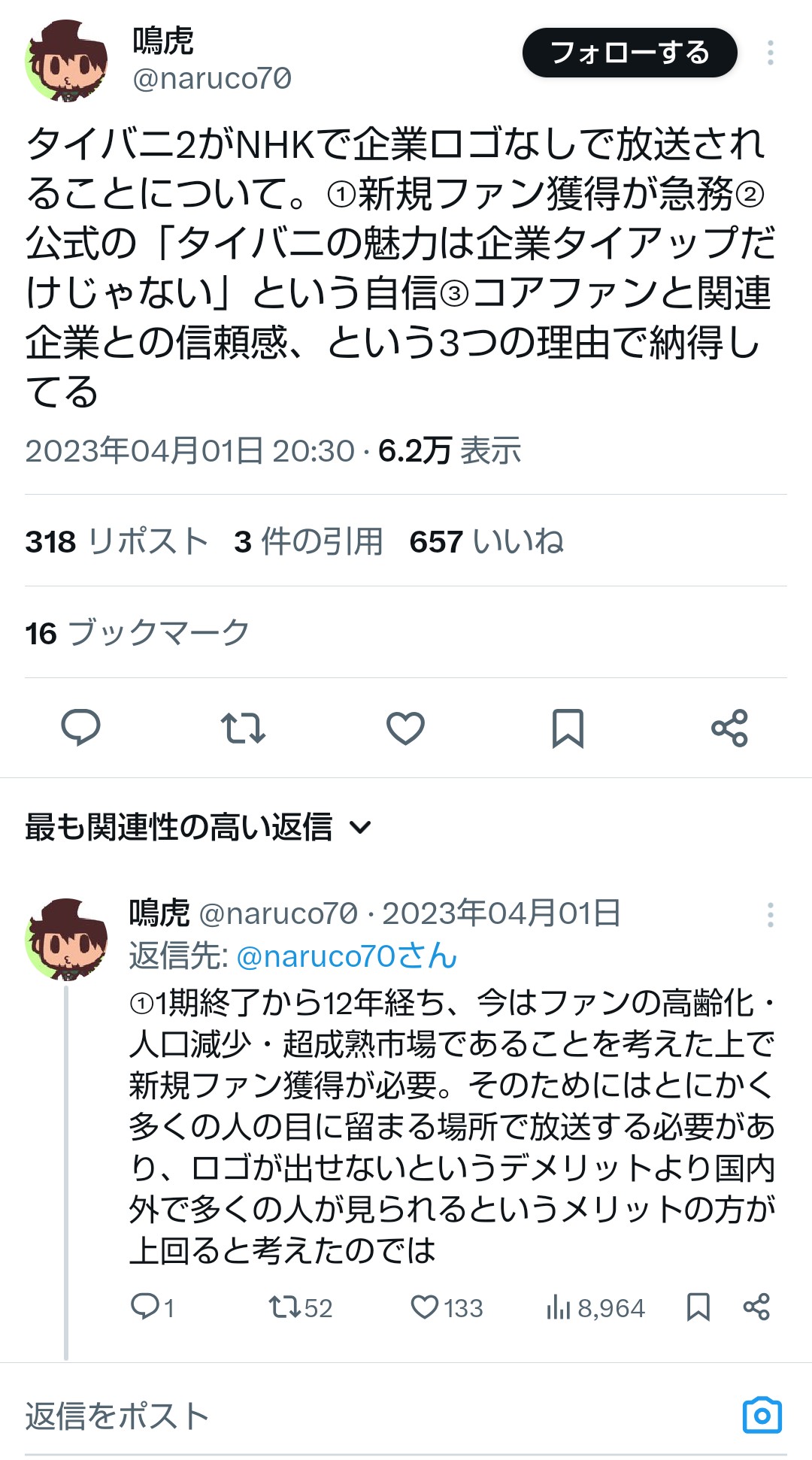Open overflow menu on main post
This screenshot has width=812, height=1460.
coord(770,53)
